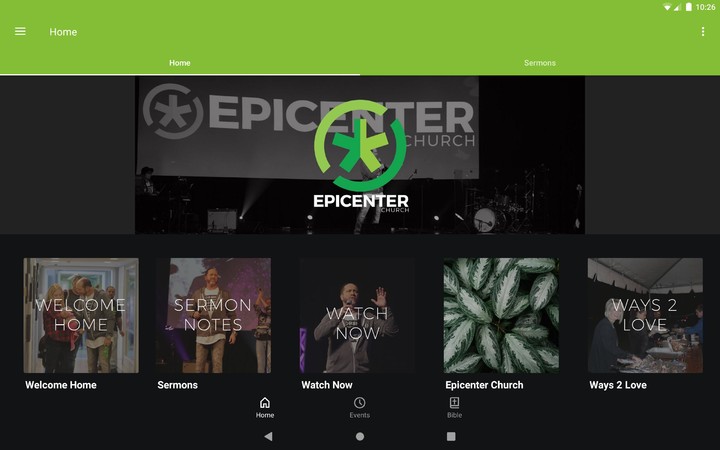Image resolution: width=720 pixels, height=450 pixels.
Task: Tap Home in the bottom navigation
Action: (265, 407)
